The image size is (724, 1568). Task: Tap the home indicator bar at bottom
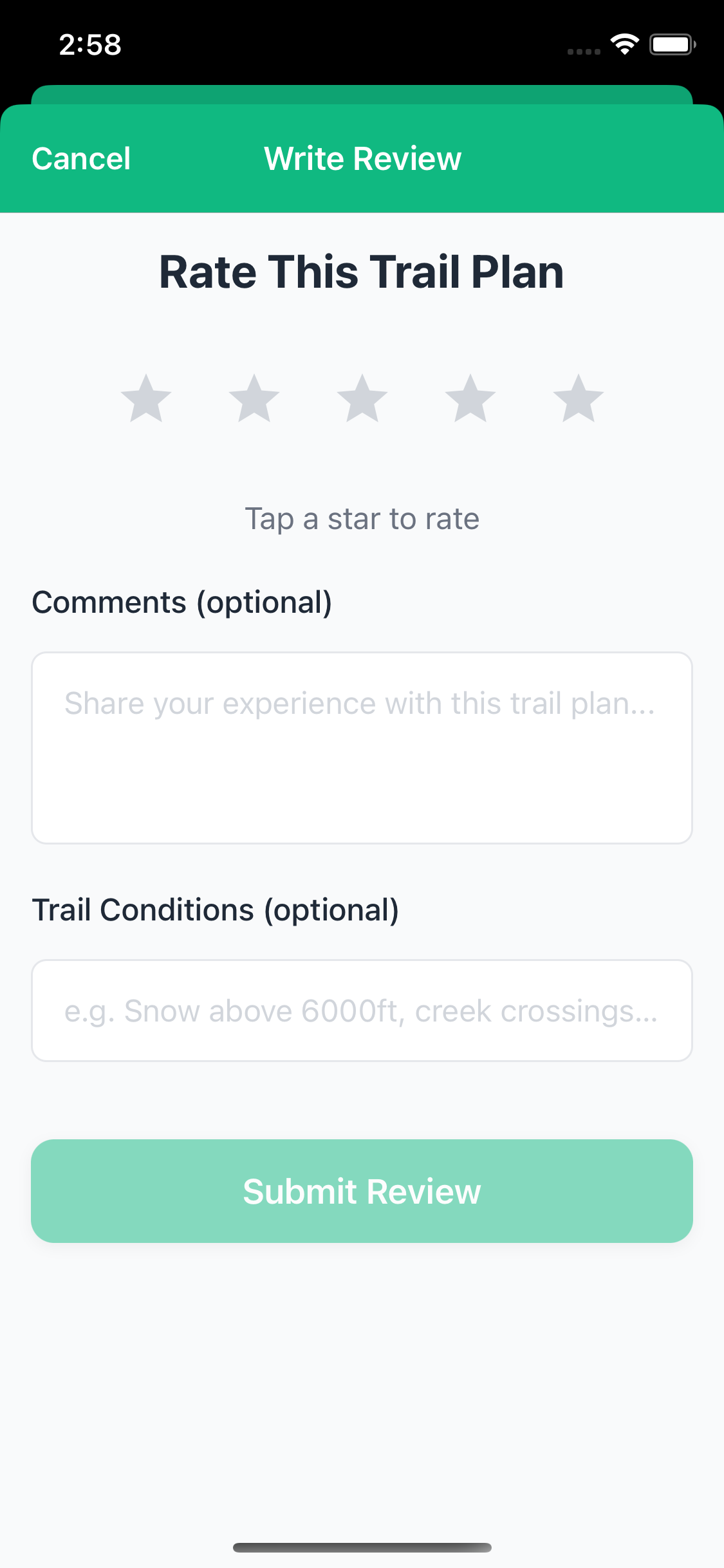(362, 1547)
